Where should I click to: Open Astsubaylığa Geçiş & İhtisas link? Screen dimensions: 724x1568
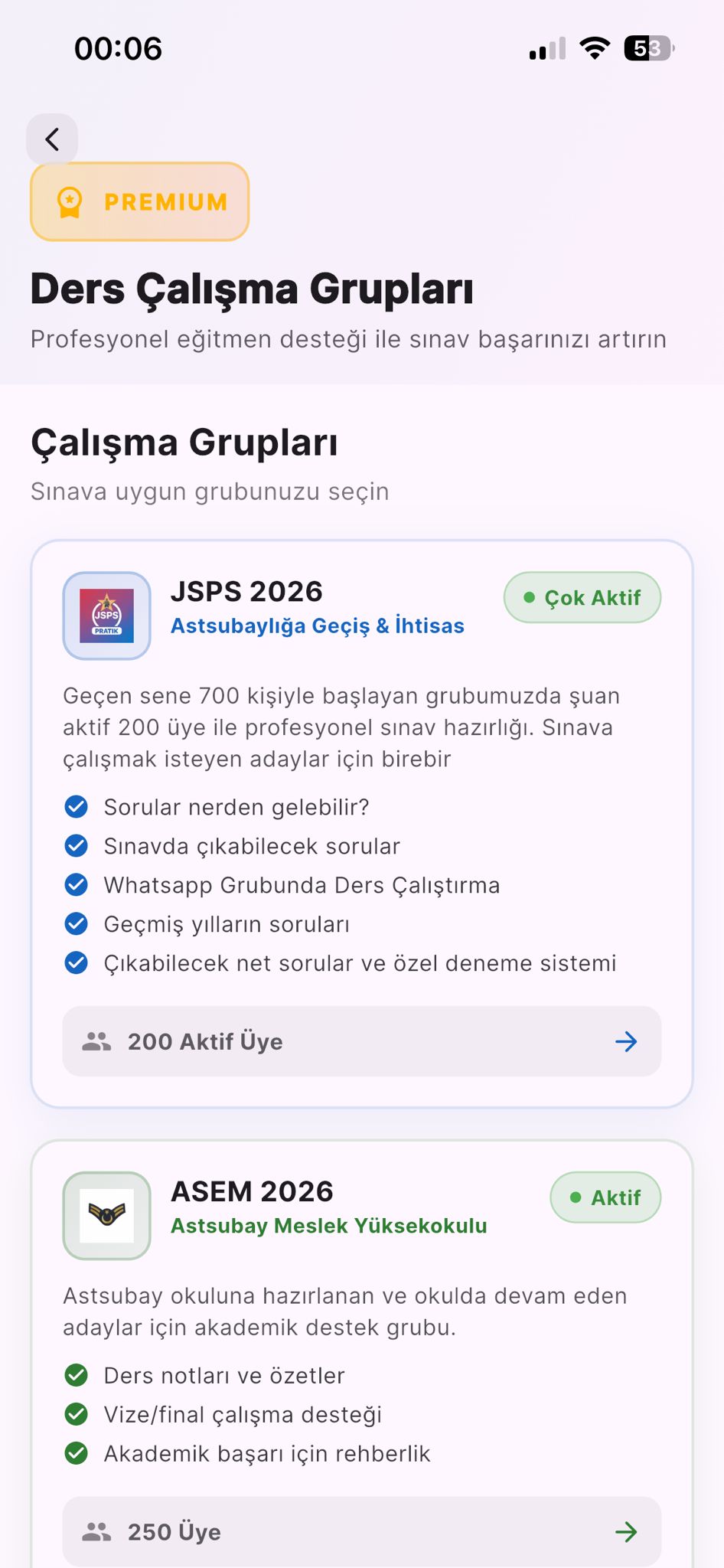pyautogui.click(x=316, y=626)
